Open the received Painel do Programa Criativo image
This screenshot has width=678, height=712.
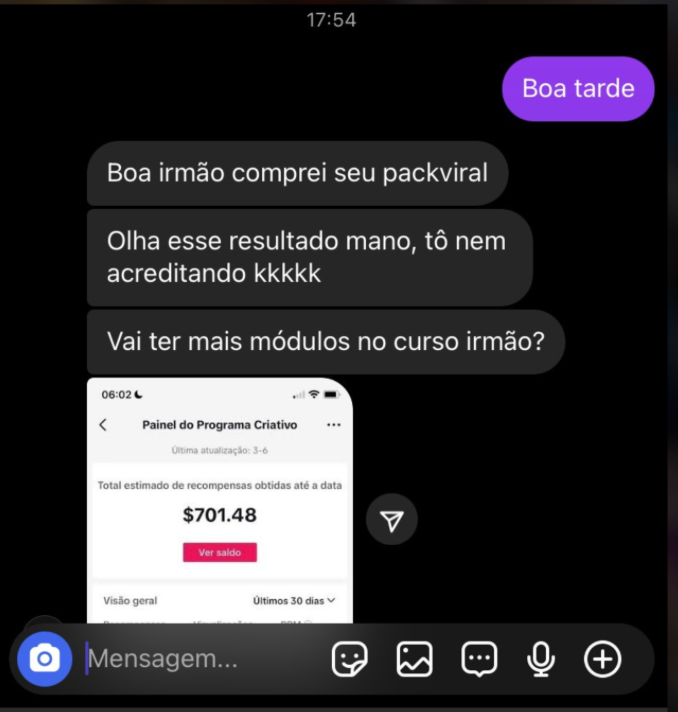[x=220, y=500]
